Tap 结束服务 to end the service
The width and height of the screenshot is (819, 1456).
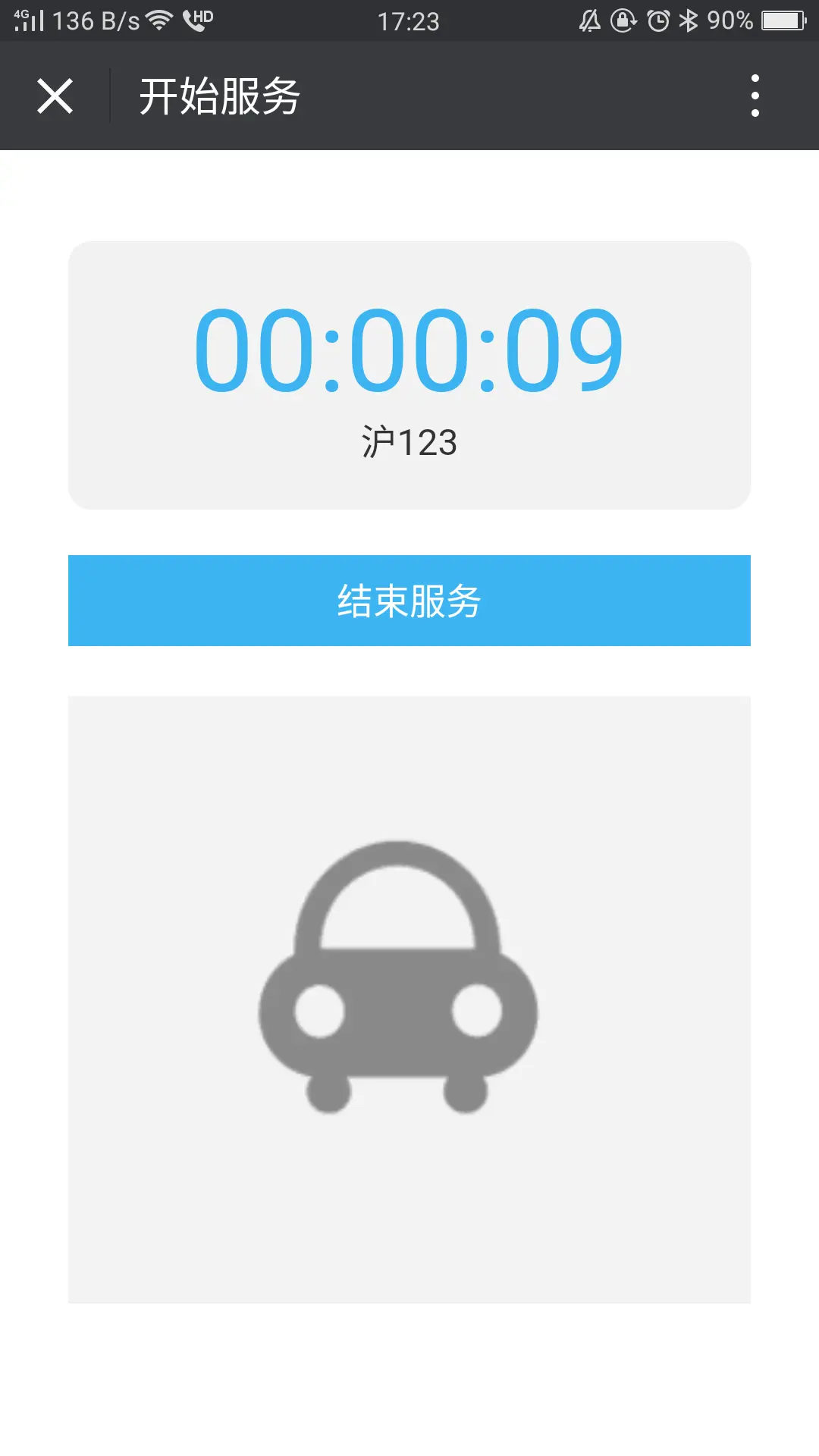click(x=409, y=601)
